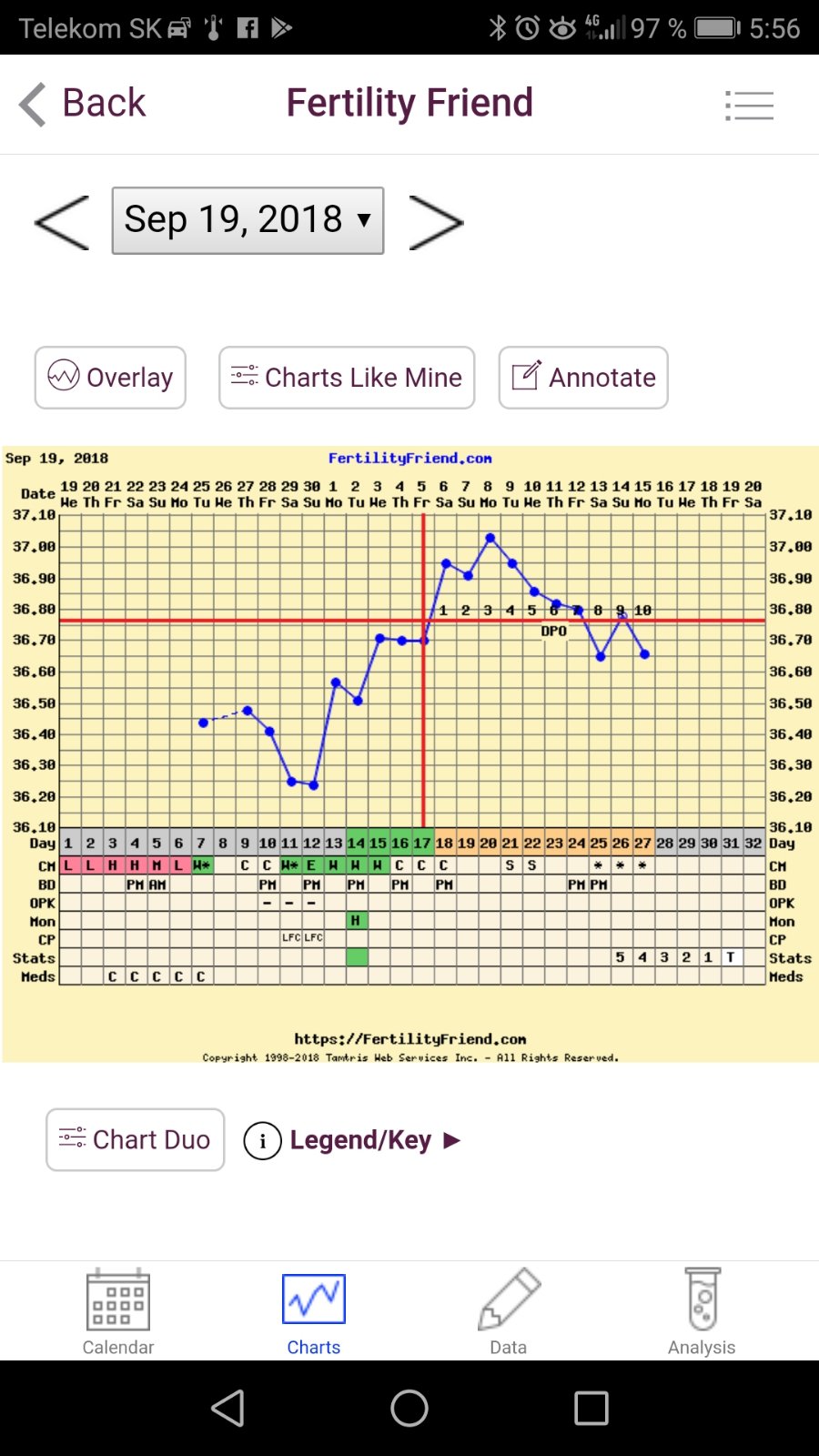The image size is (819, 1456).
Task: Open the list menu icon
Action: [749, 106]
